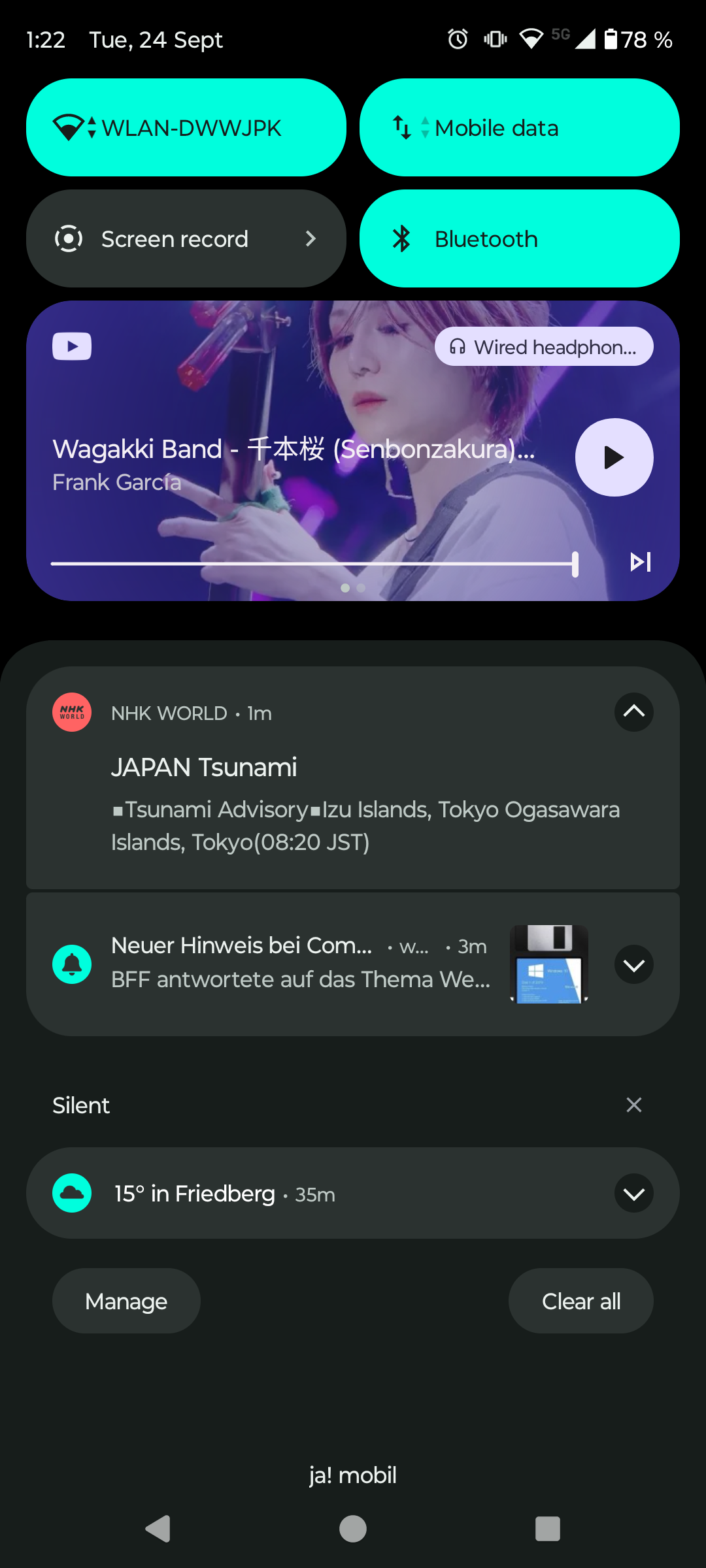Viewport: 706px width, 1568px height.
Task: Open the Screen record tile
Action: click(x=186, y=238)
